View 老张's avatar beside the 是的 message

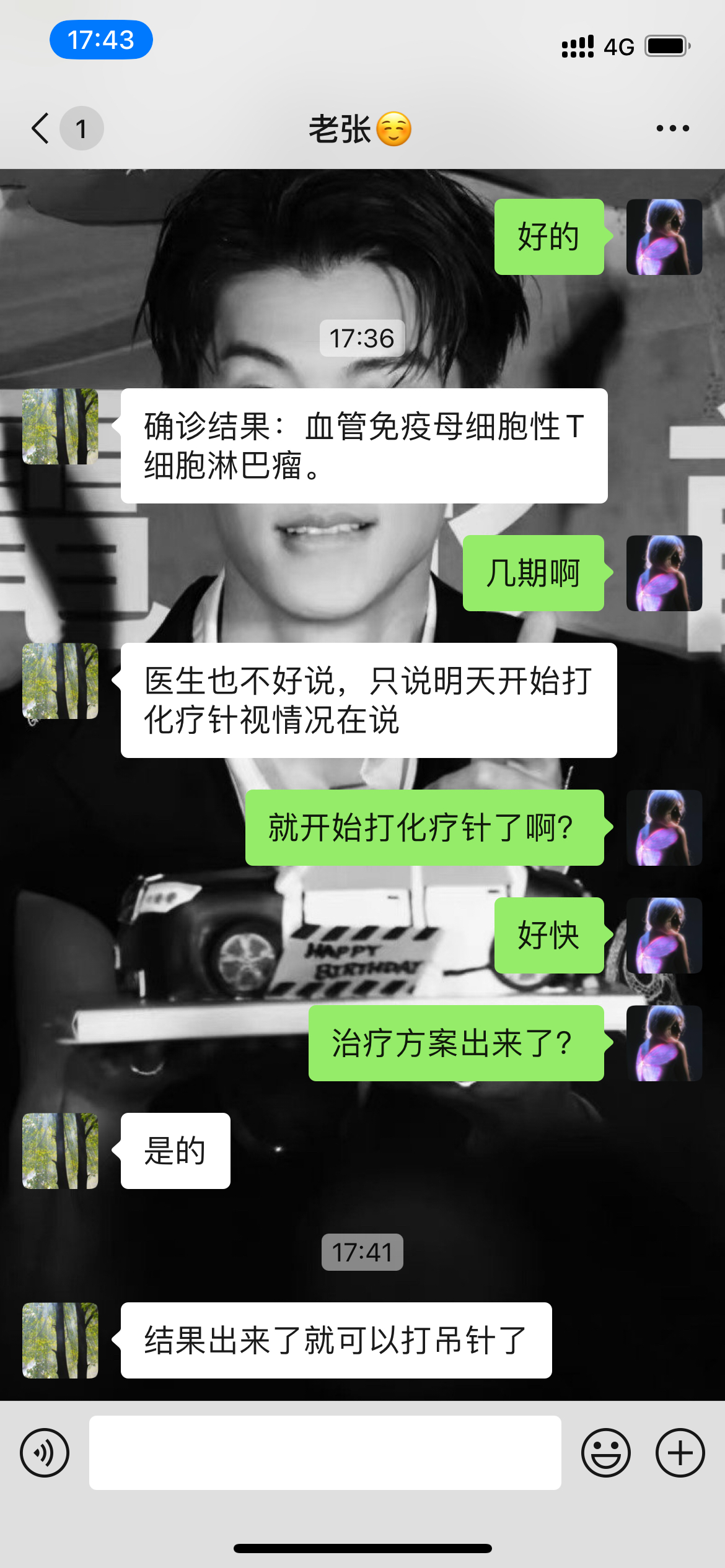(60, 1151)
